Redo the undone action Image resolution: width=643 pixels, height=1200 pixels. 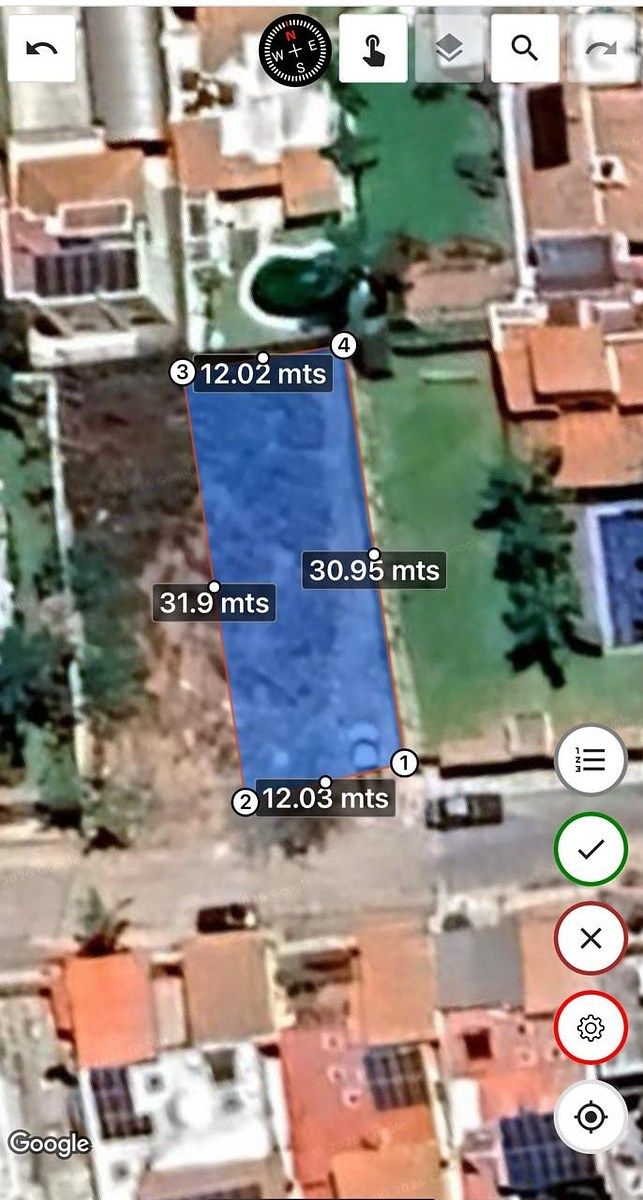pyautogui.click(x=602, y=48)
